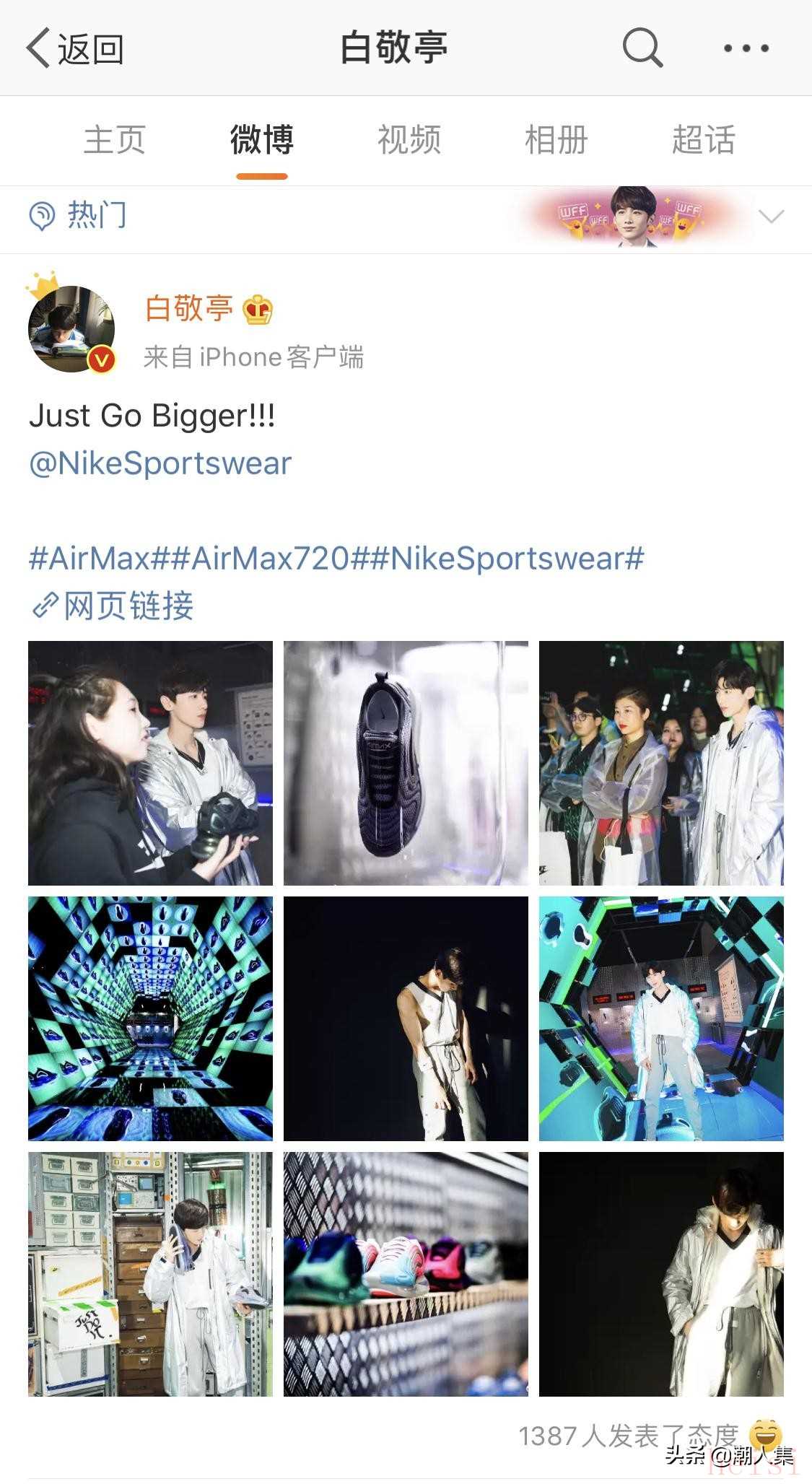
Task: Switch to the 视频 tab
Action: click(x=409, y=140)
